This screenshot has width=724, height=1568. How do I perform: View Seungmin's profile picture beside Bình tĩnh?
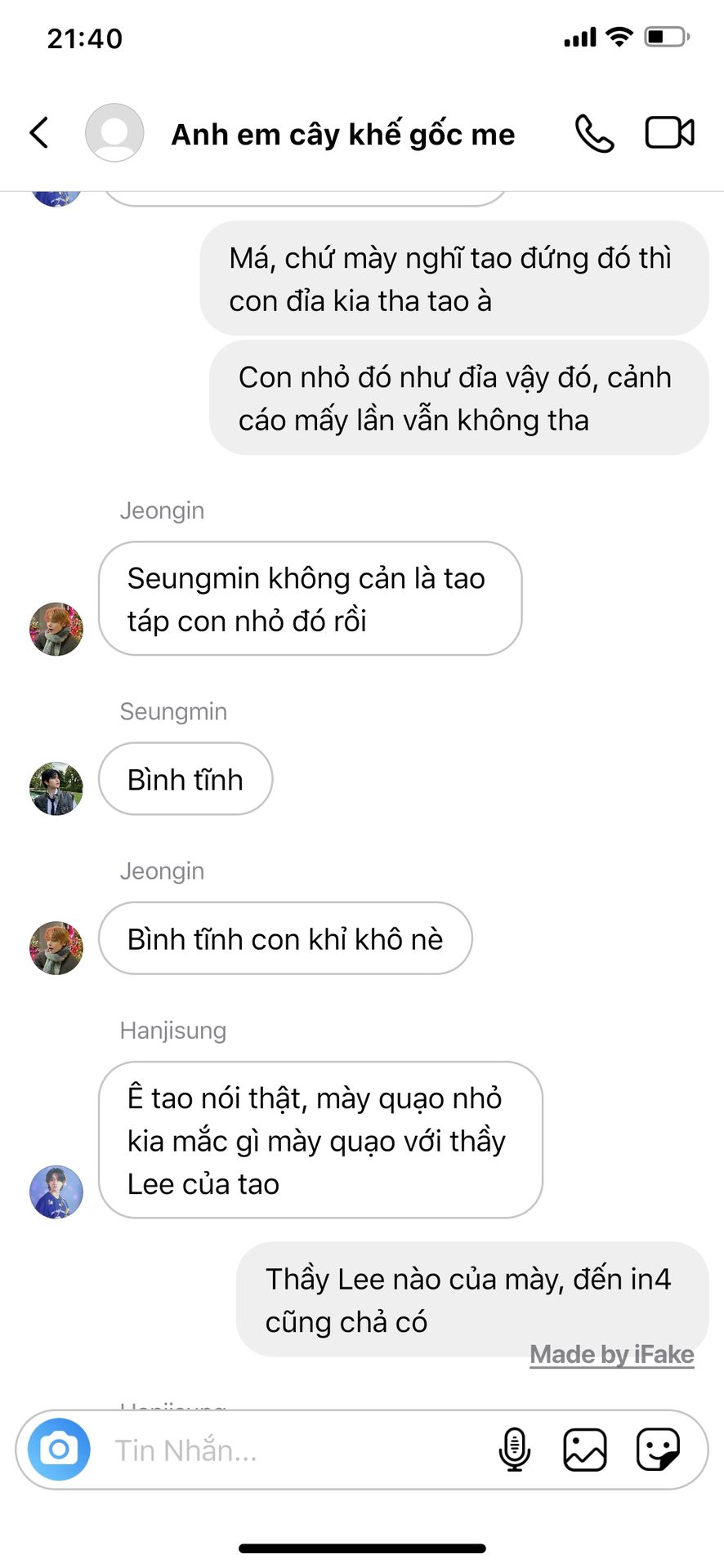pyautogui.click(x=56, y=789)
